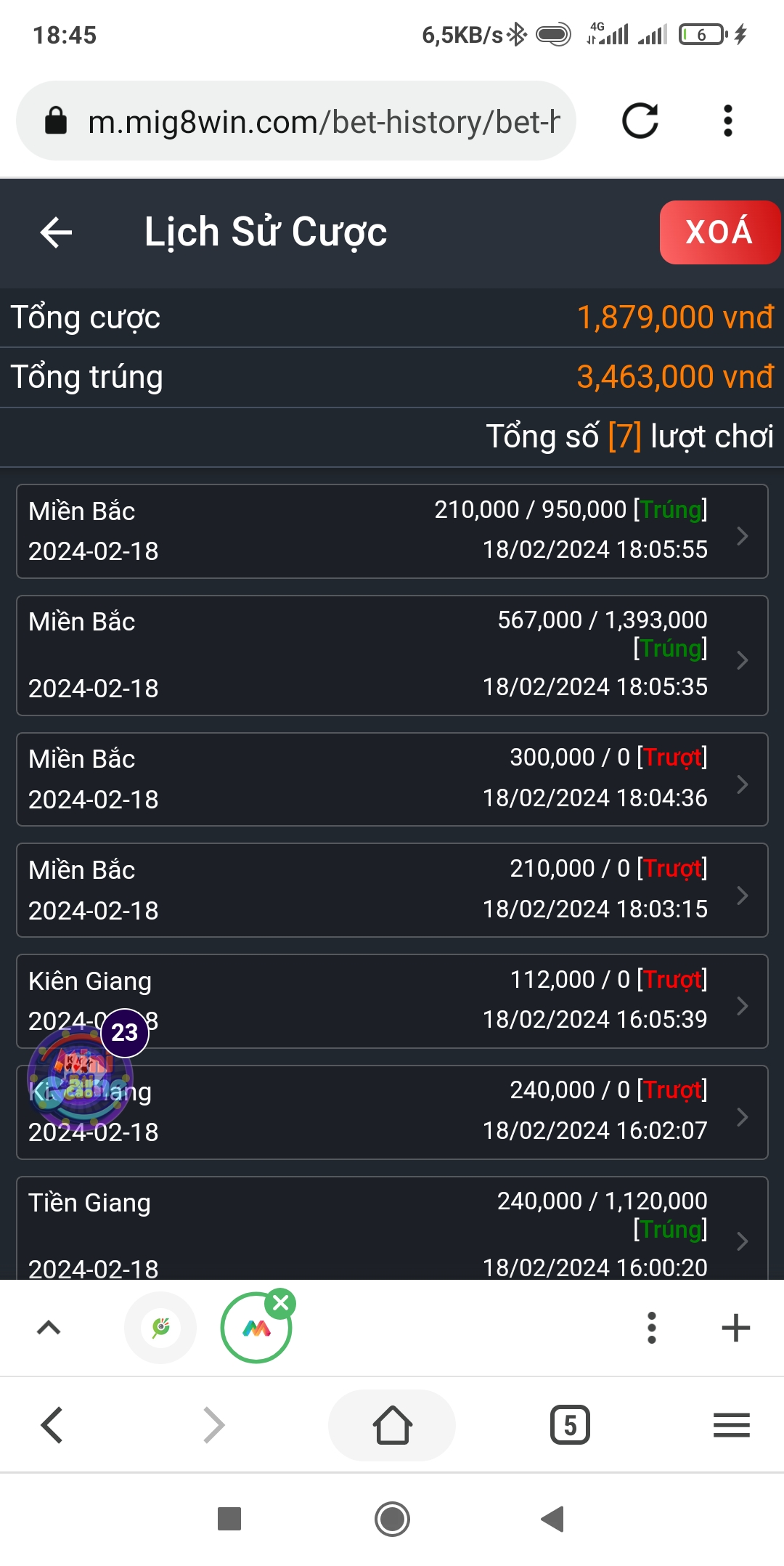
Task: Go back from Lịch Sử Cược page
Action: point(56,232)
